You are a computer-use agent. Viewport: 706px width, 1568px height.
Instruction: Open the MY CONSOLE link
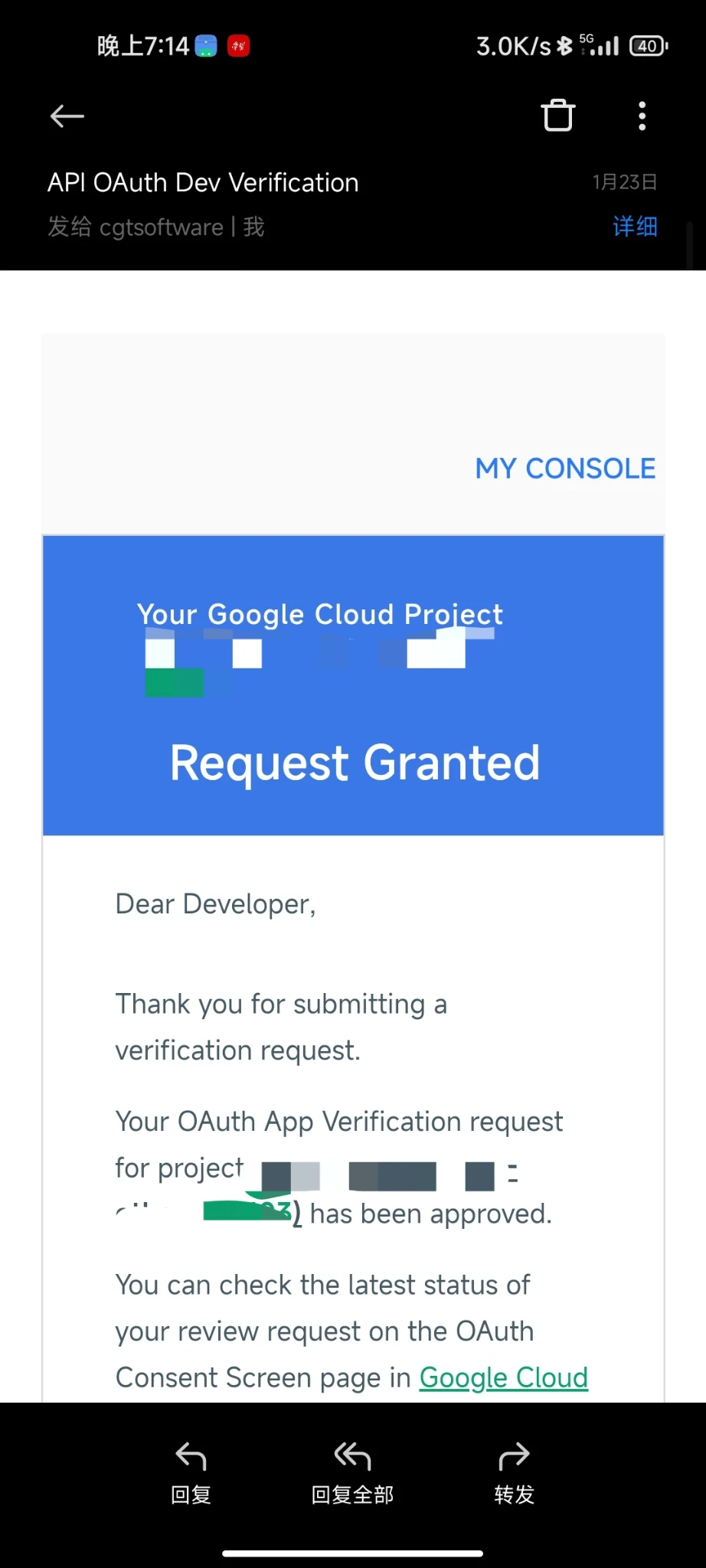565,469
